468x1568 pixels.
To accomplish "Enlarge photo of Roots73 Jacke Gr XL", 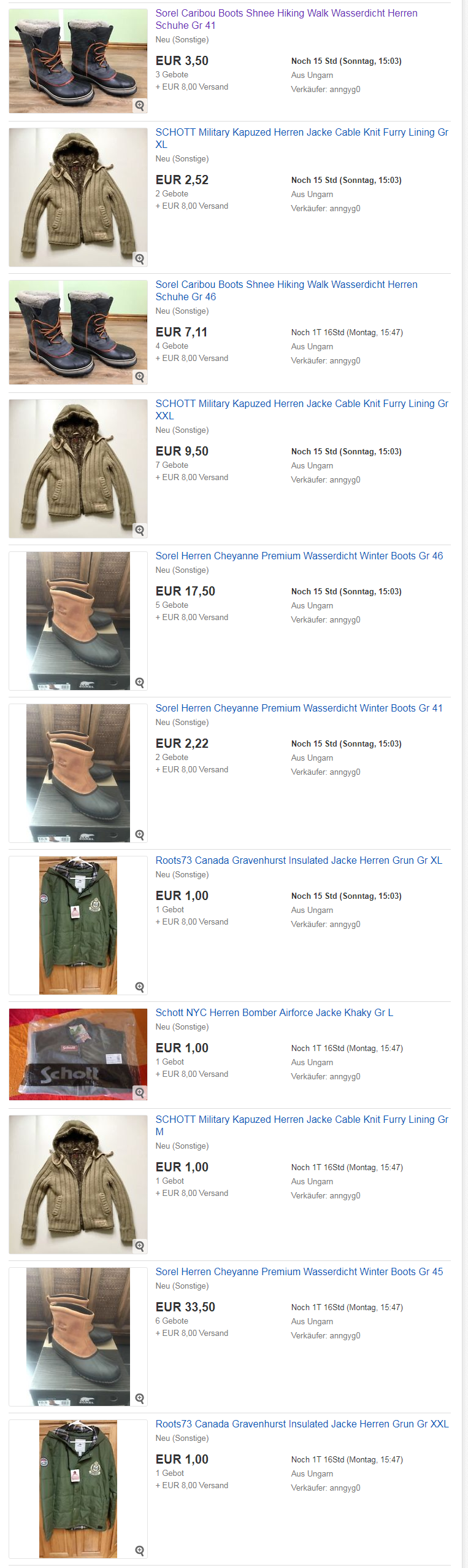I will point(140,987).
